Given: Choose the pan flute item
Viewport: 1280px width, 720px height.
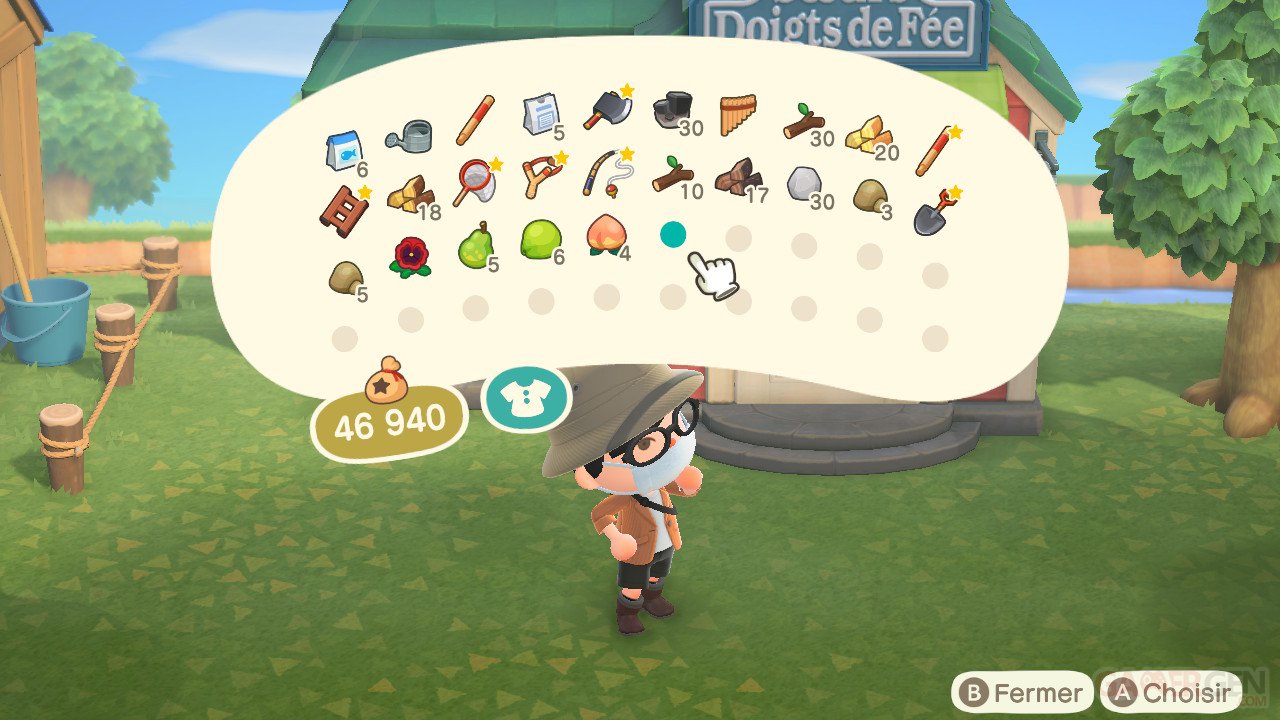Looking at the screenshot, I should coord(737,113).
